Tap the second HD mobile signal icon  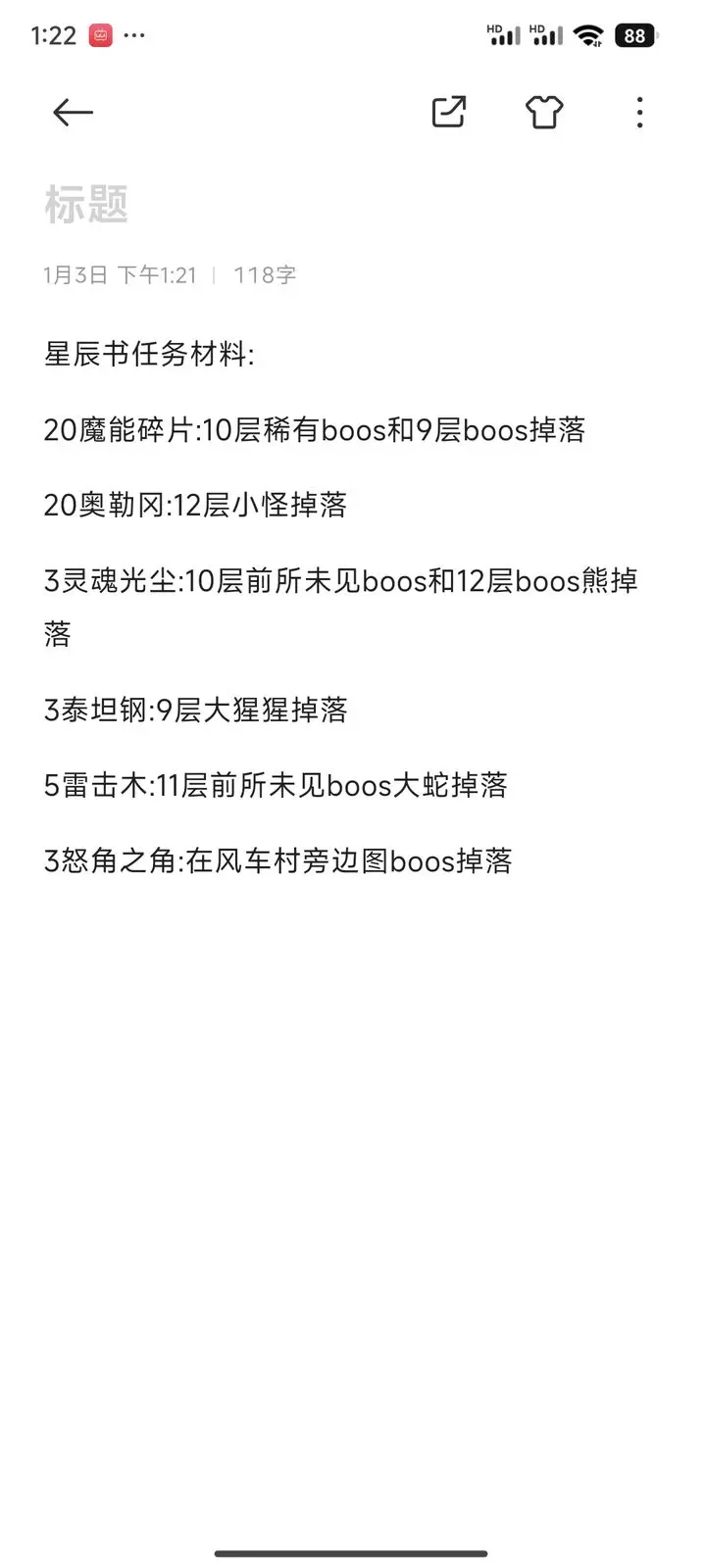click(545, 34)
